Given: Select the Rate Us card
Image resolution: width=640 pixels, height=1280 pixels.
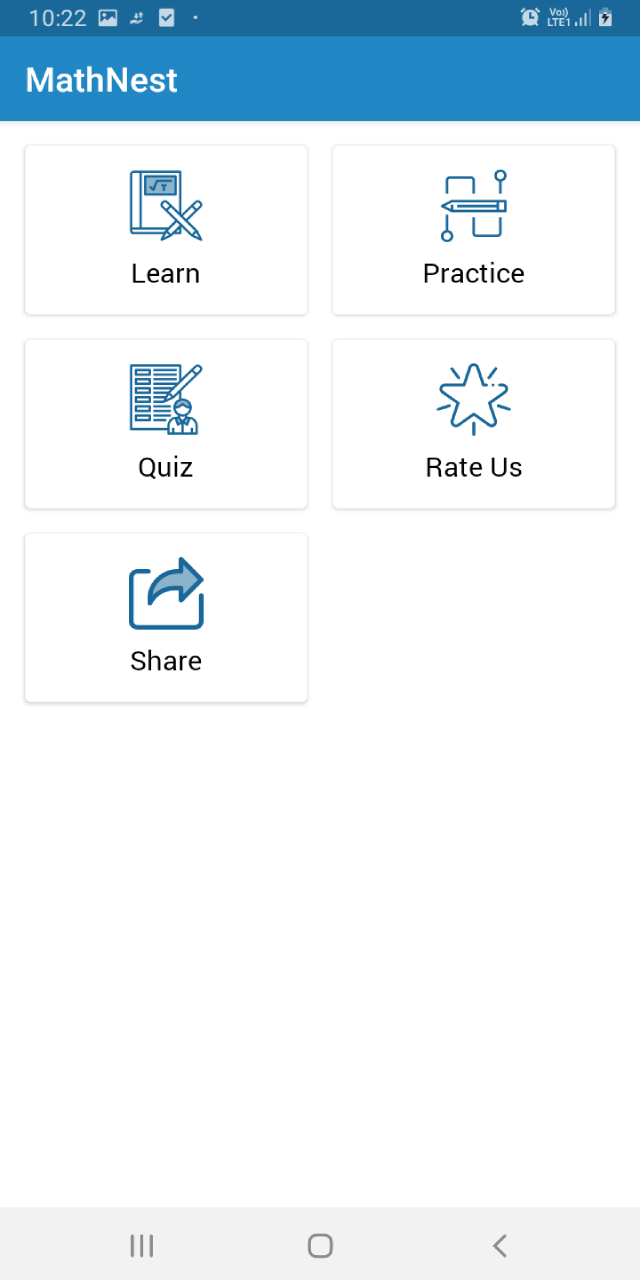Looking at the screenshot, I should (474, 424).
